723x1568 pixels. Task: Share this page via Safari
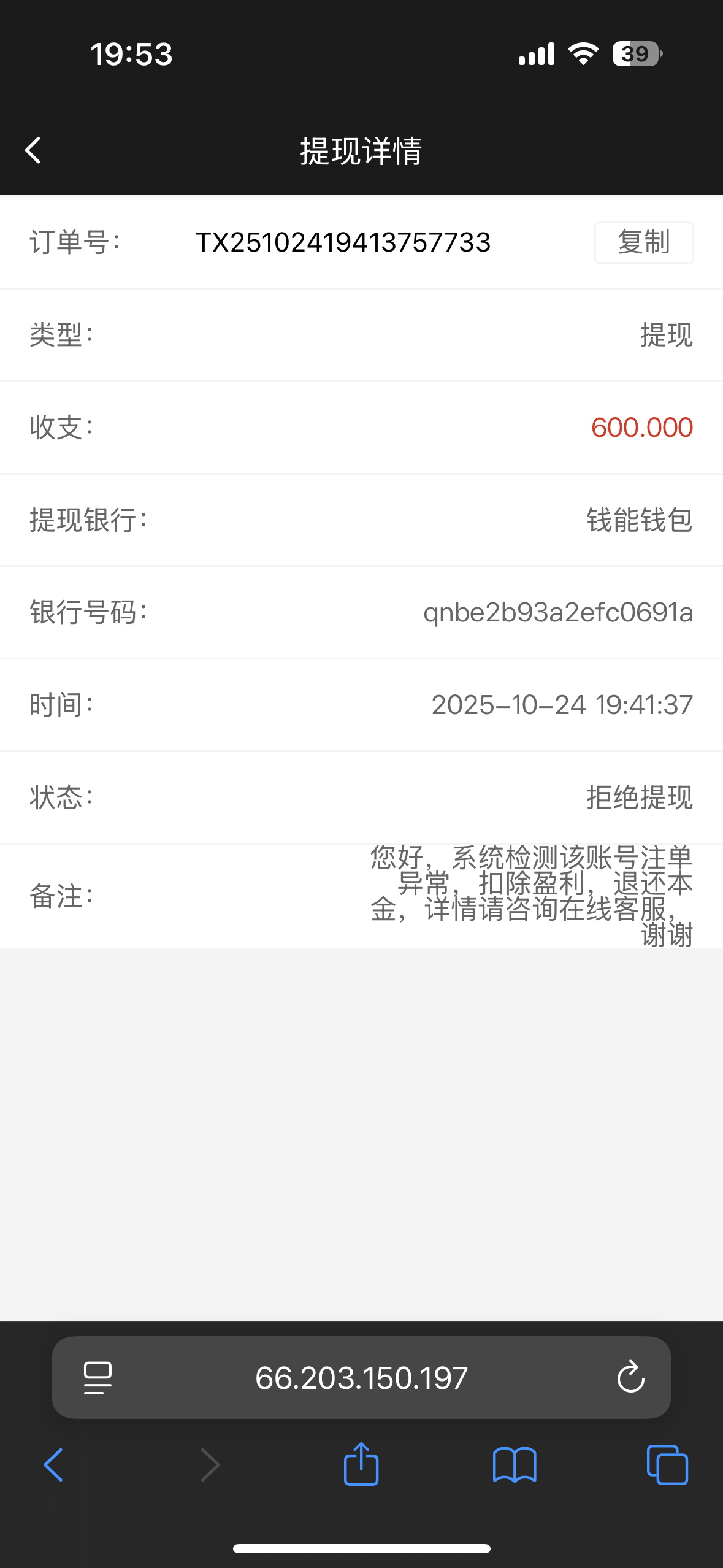(x=361, y=1464)
